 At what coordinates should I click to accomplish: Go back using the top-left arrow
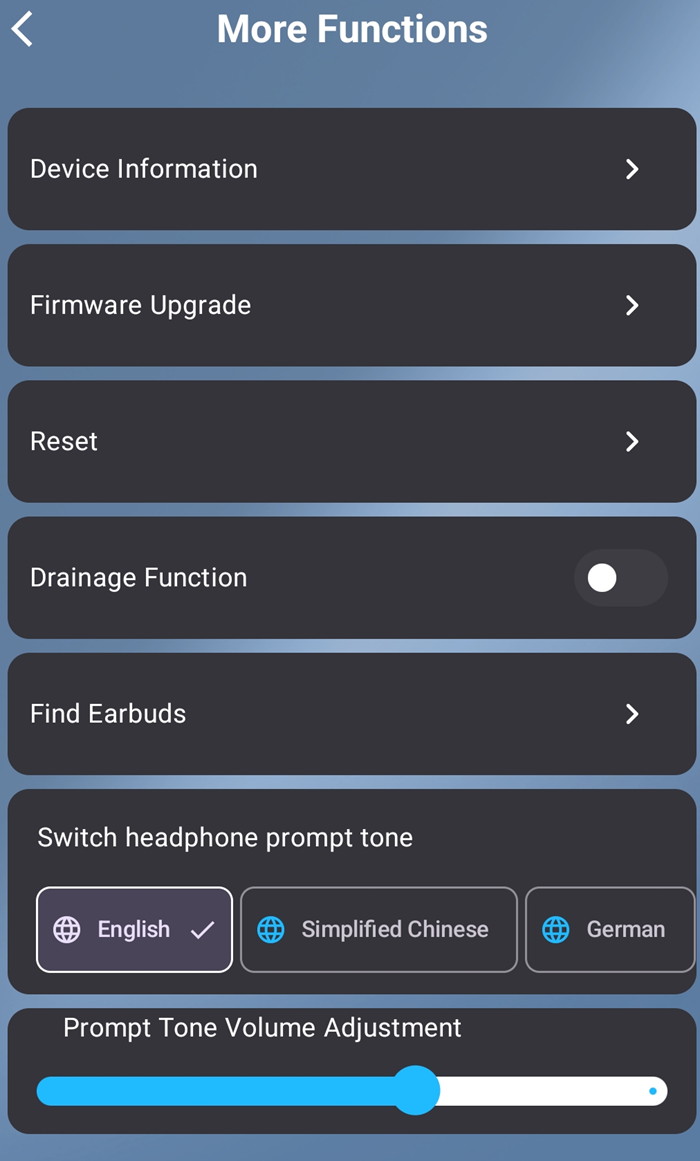(23, 29)
